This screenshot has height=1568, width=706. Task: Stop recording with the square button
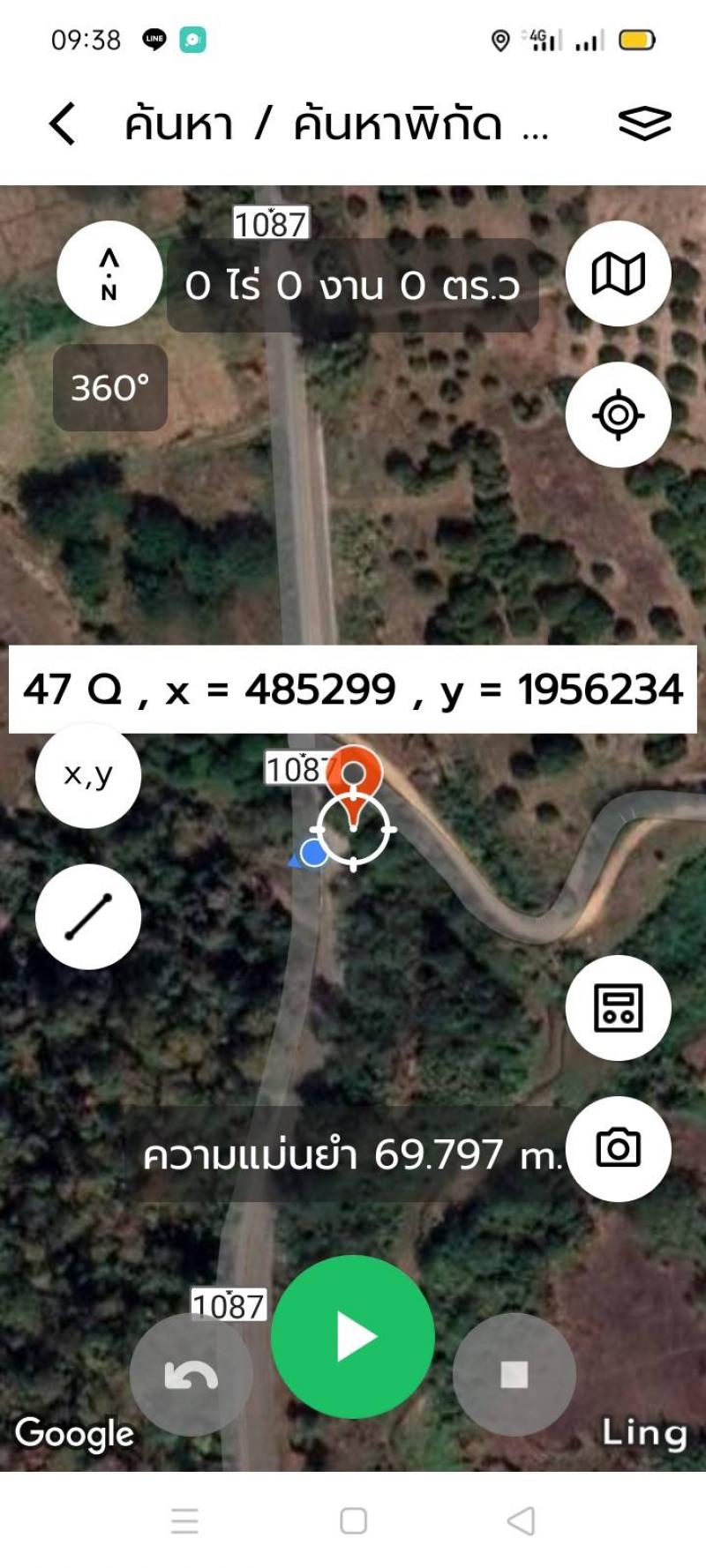click(x=514, y=1374)
